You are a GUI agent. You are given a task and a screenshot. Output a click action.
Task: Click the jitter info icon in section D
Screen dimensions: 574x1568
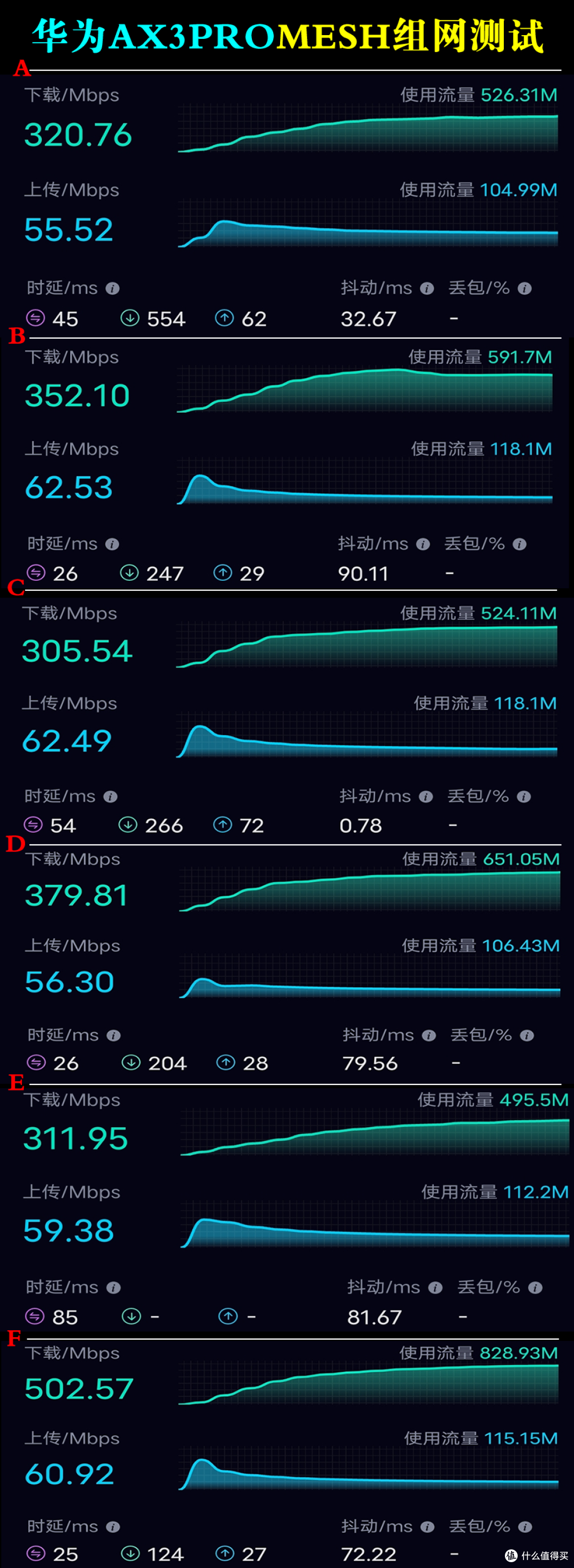tap(429, 1036)
